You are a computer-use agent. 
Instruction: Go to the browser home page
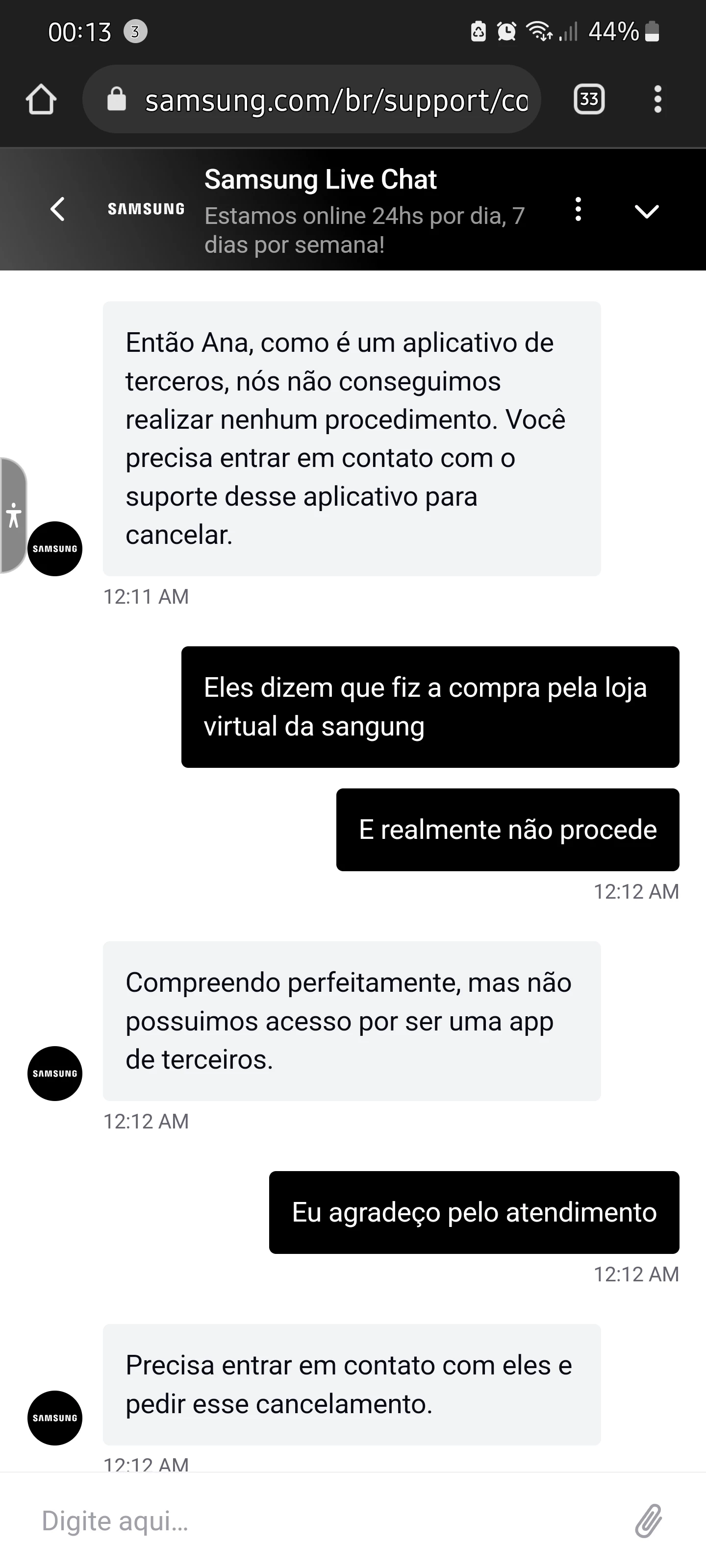click(x=41, y=99)
